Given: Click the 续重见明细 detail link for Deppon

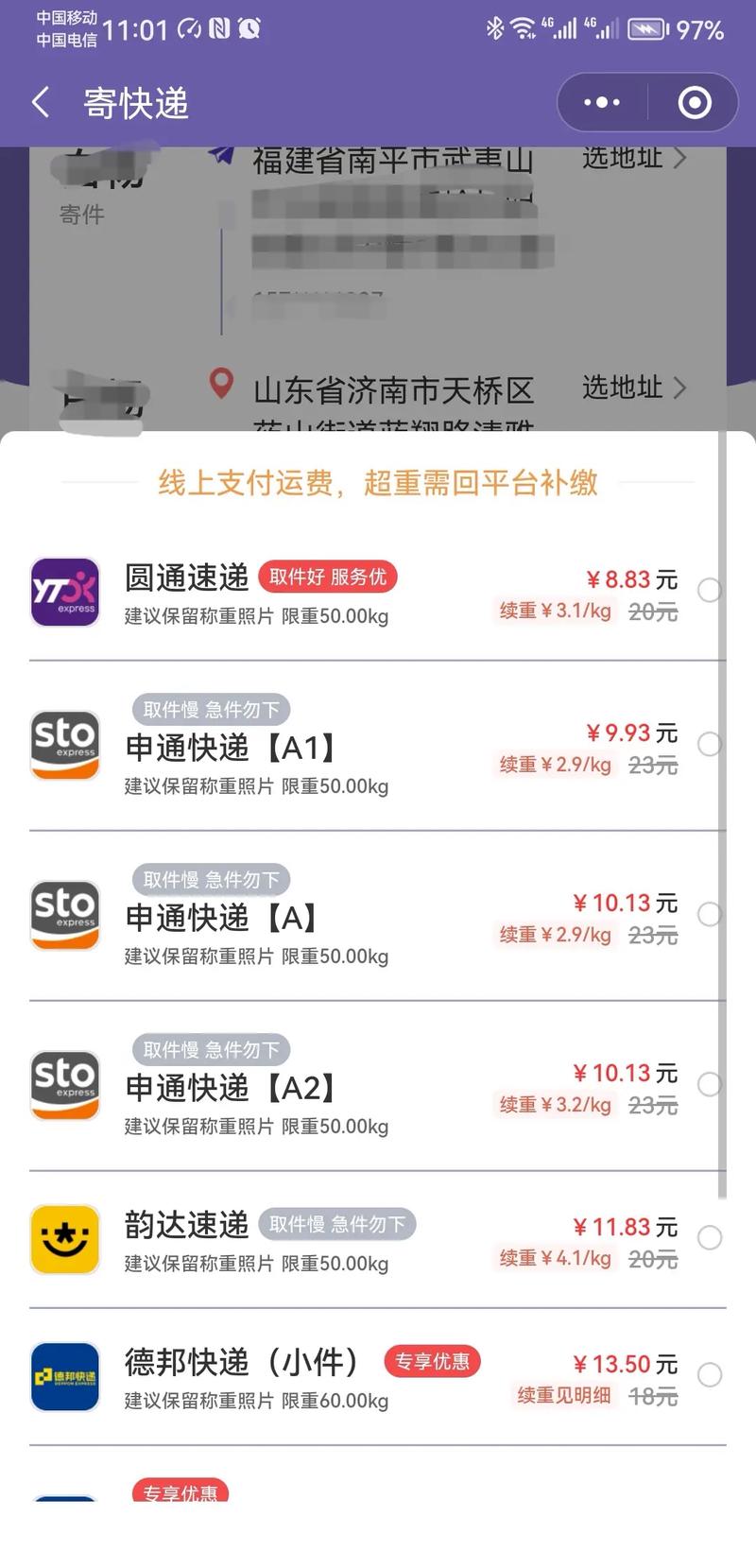Looking at the screenshot, I should coord(562,1395).
